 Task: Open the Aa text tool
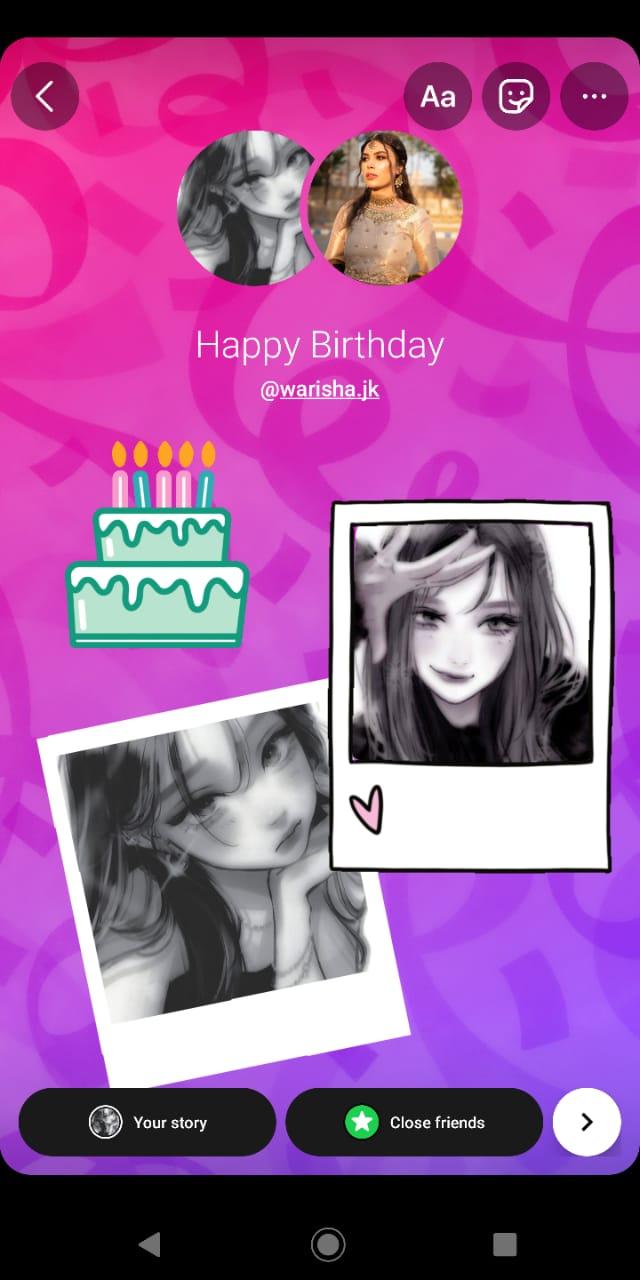[x=438, y=96]
